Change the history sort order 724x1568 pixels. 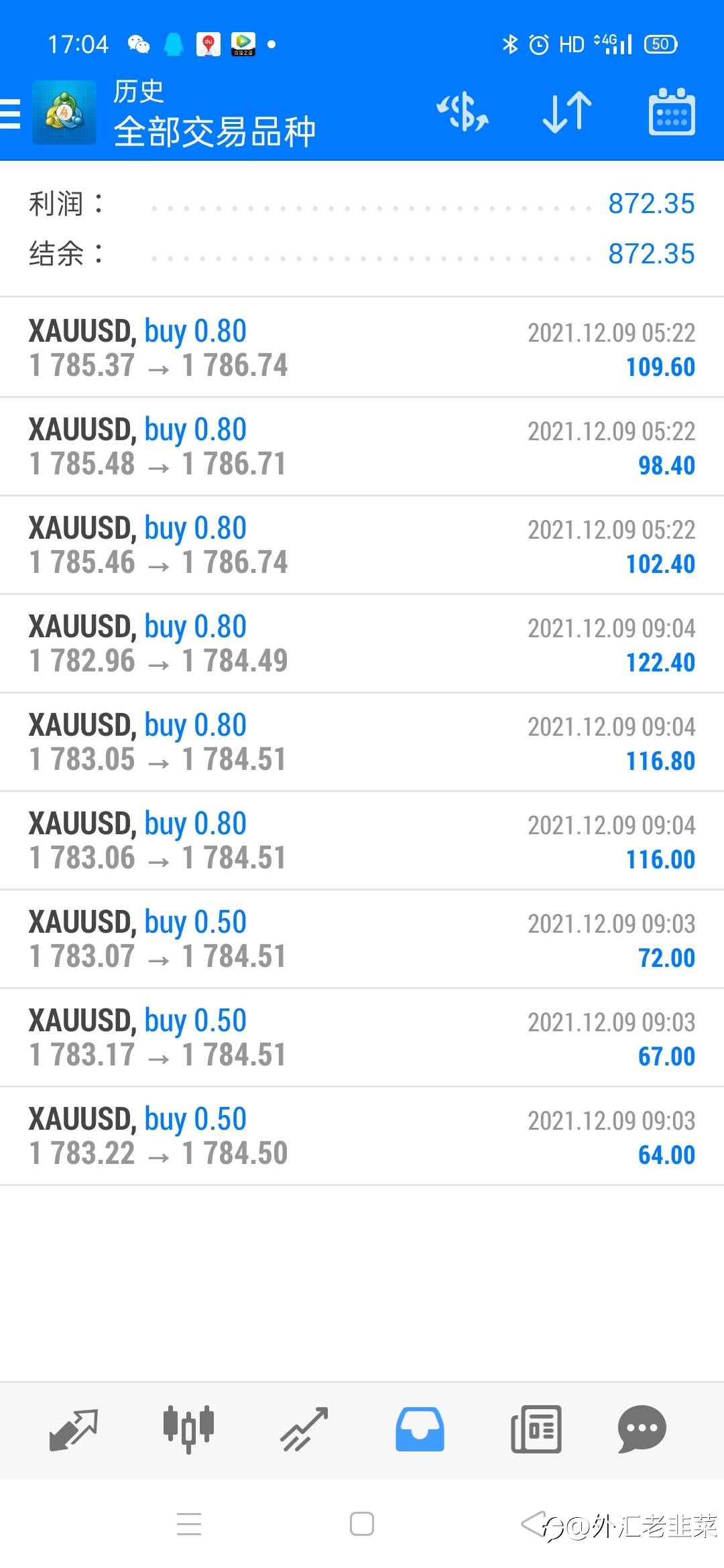pos(567,112)
